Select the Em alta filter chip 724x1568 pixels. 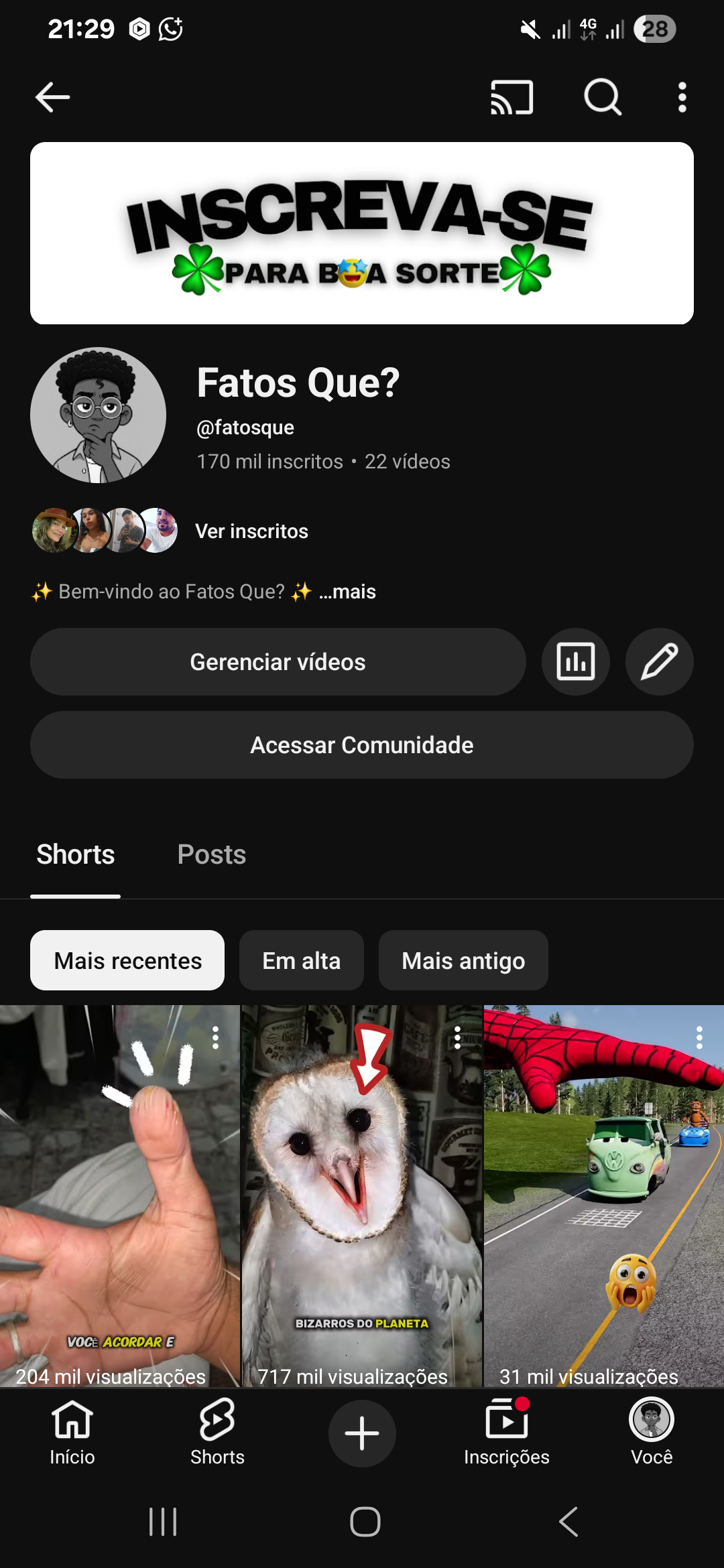[x=301, y=961]
